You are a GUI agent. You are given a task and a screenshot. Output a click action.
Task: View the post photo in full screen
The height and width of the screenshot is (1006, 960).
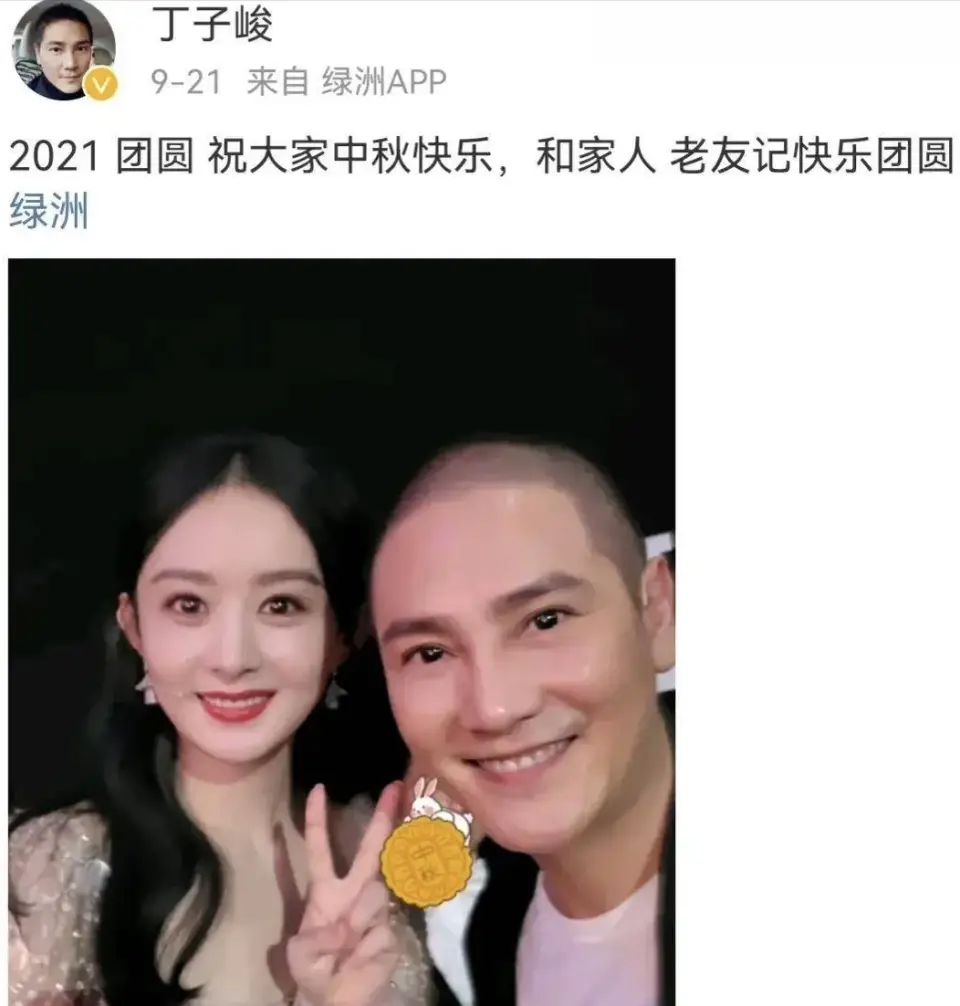pyautogui.click(x=341, y=630)
